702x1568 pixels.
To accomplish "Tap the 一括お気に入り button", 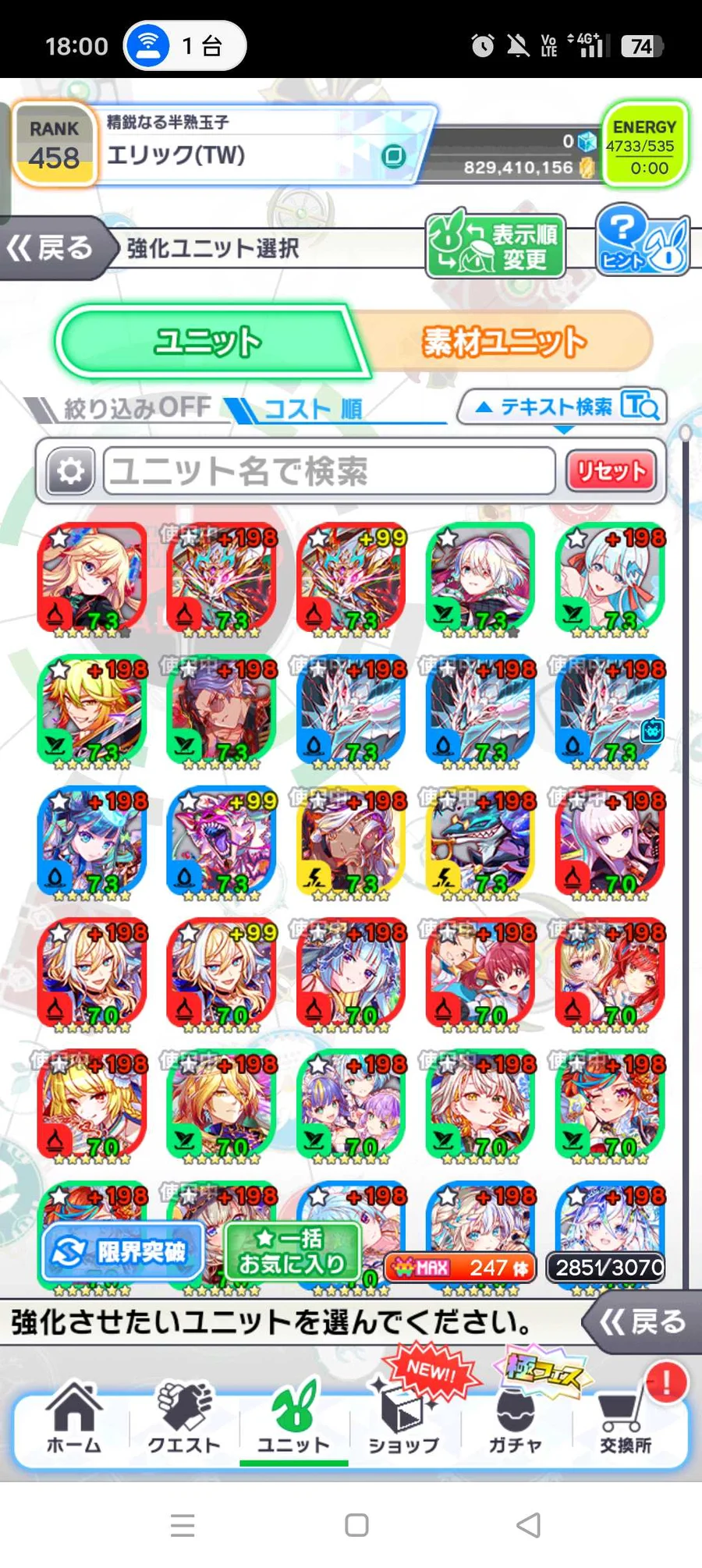I will pyautogui.click(x=292, y=1251).
